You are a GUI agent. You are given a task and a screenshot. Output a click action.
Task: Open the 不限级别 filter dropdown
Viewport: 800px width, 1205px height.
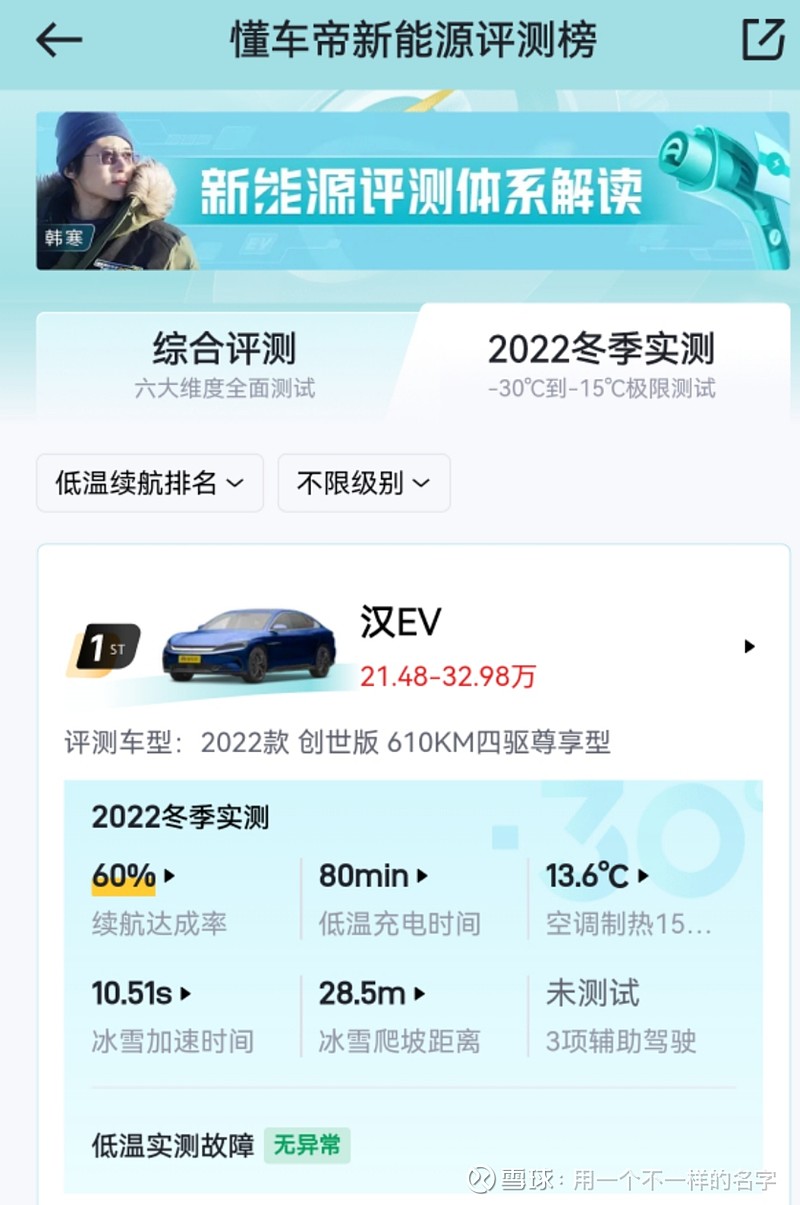pyautogui.click(x=363, y=483)
